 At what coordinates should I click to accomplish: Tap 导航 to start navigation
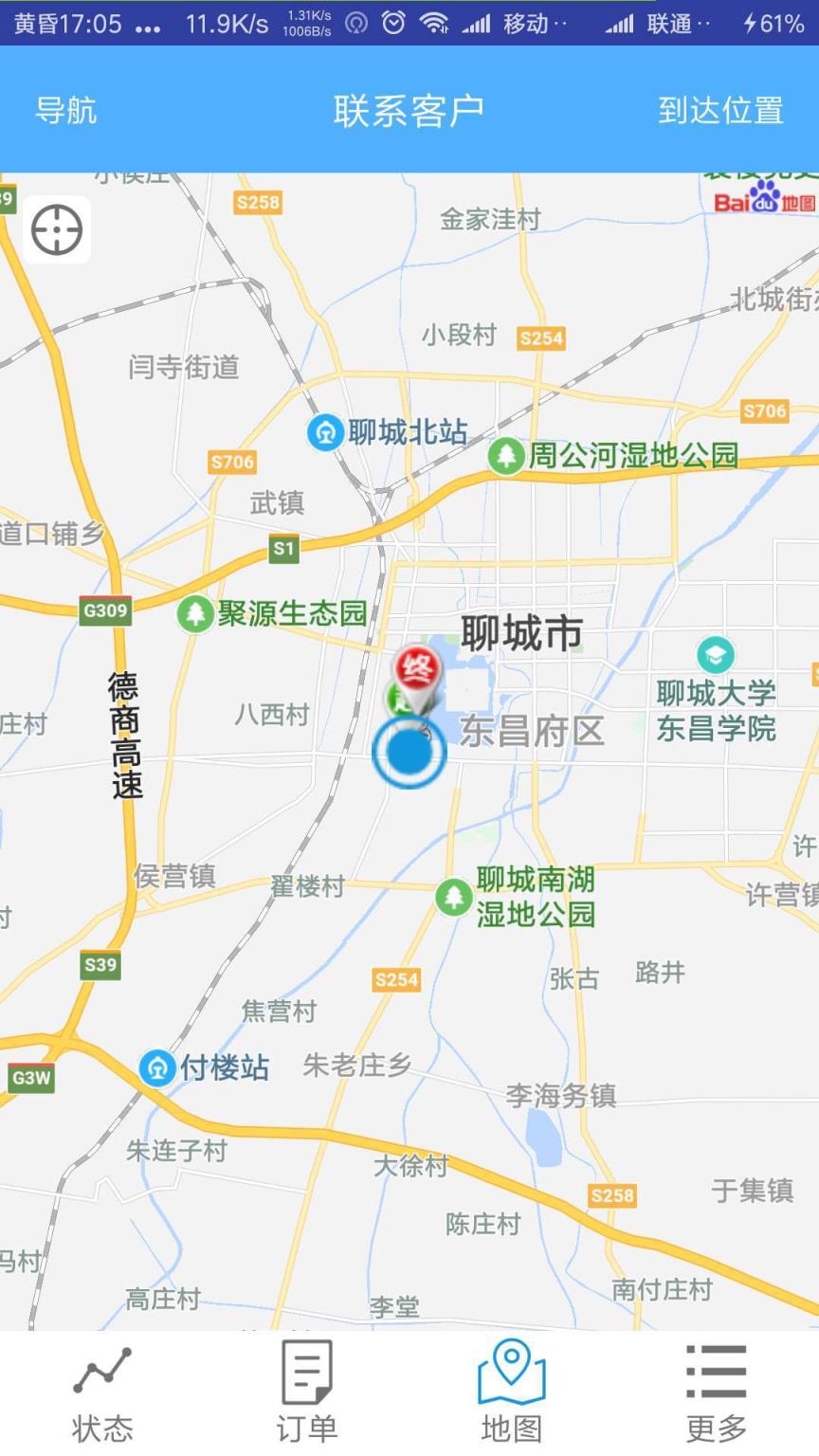pyautogui.click(x=63, y=111)
